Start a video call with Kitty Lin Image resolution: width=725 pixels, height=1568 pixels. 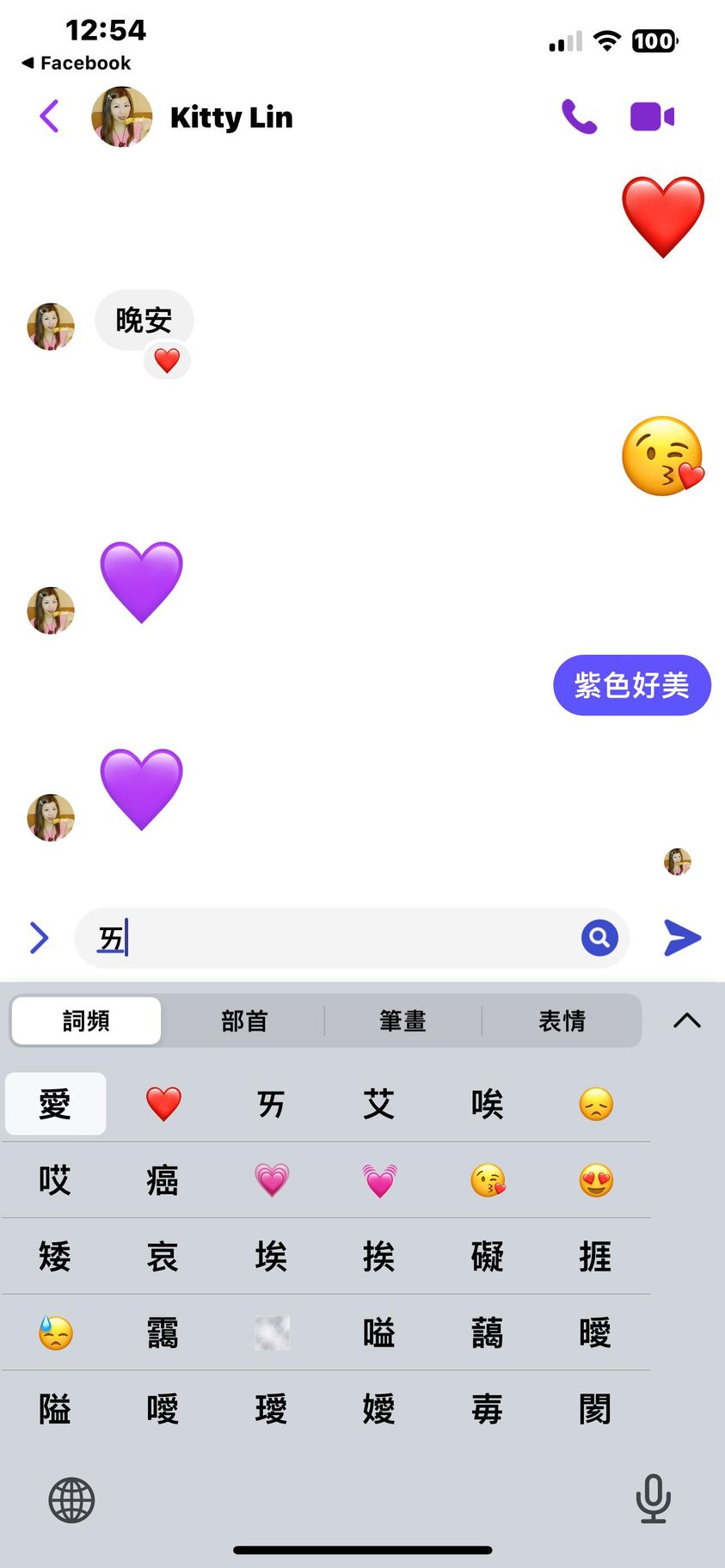pos(652,116)
